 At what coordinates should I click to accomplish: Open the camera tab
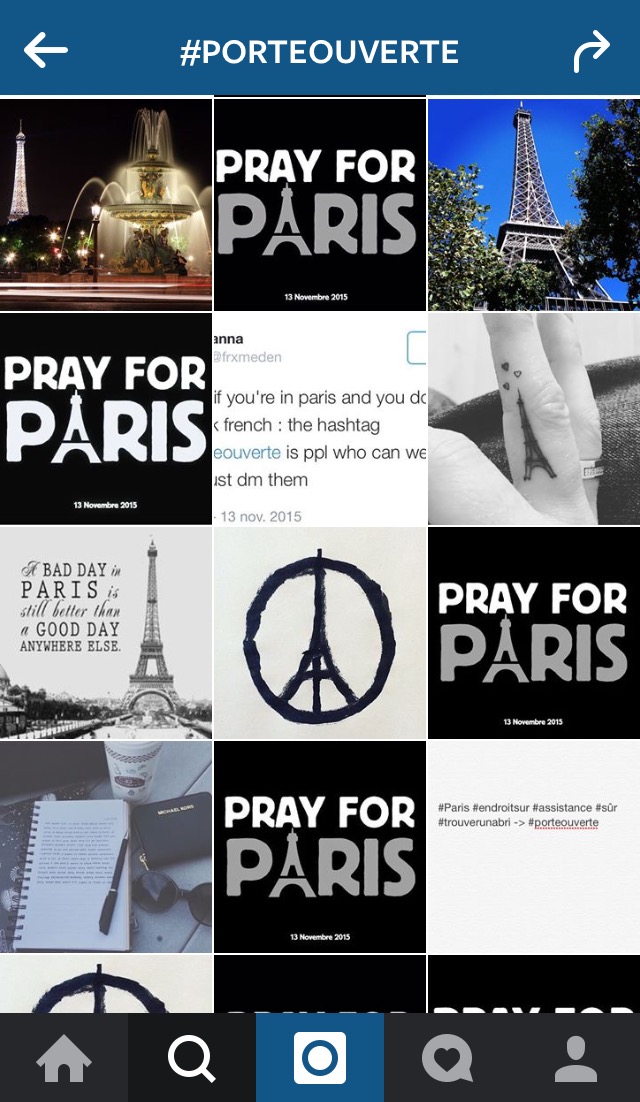[x=320, y=1058]
